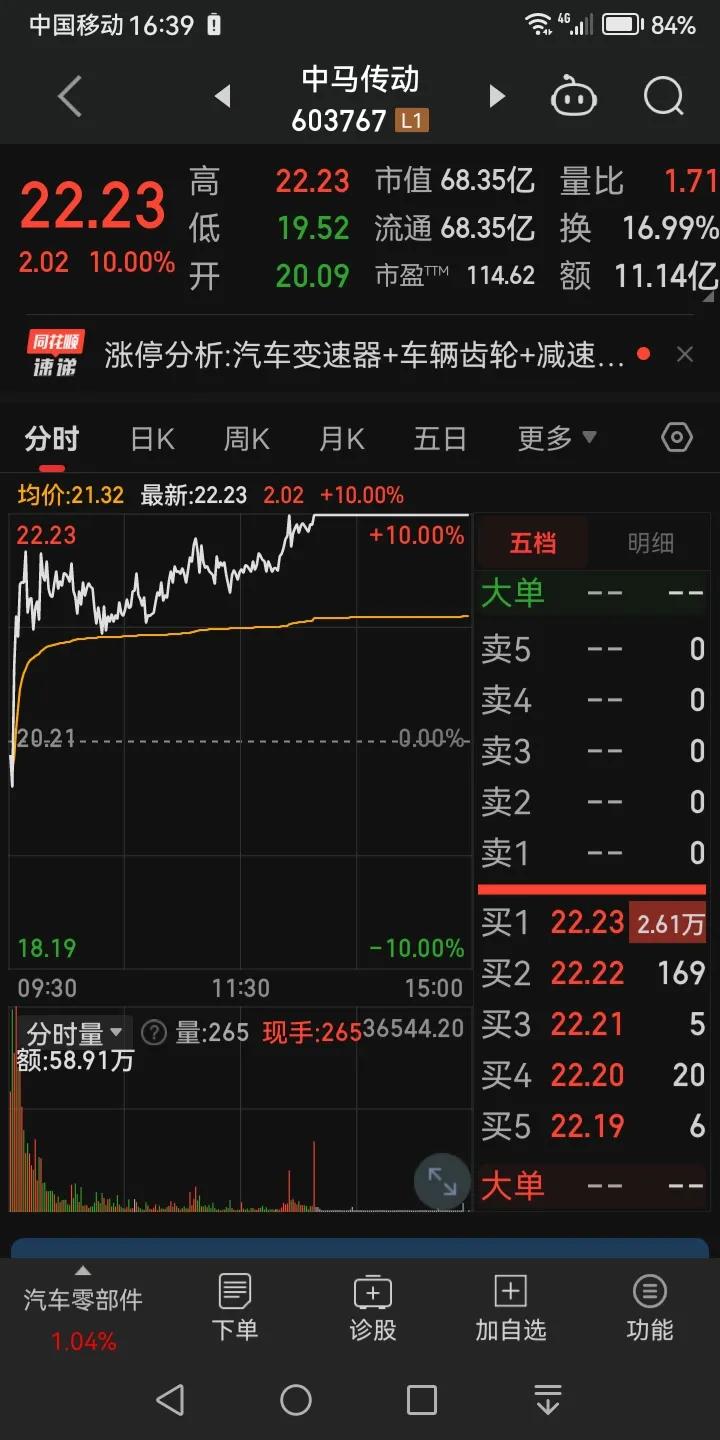Open the AI assistant robot icon
Screen dimensions: 720x1440
pyautogui.click(x=574, y=95)
